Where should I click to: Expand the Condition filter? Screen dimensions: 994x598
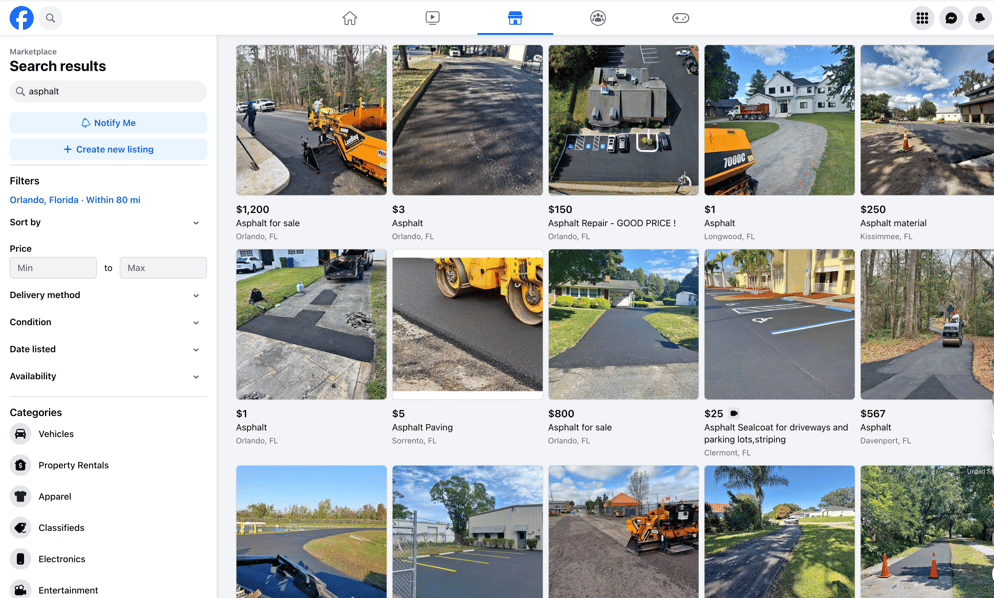click(105, 322)
